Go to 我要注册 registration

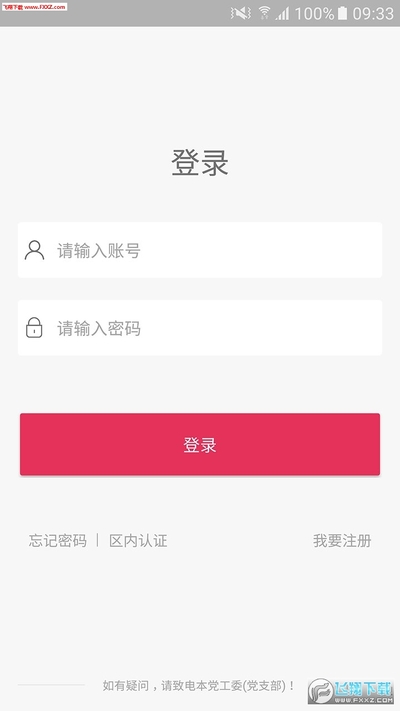coord(342,541)
